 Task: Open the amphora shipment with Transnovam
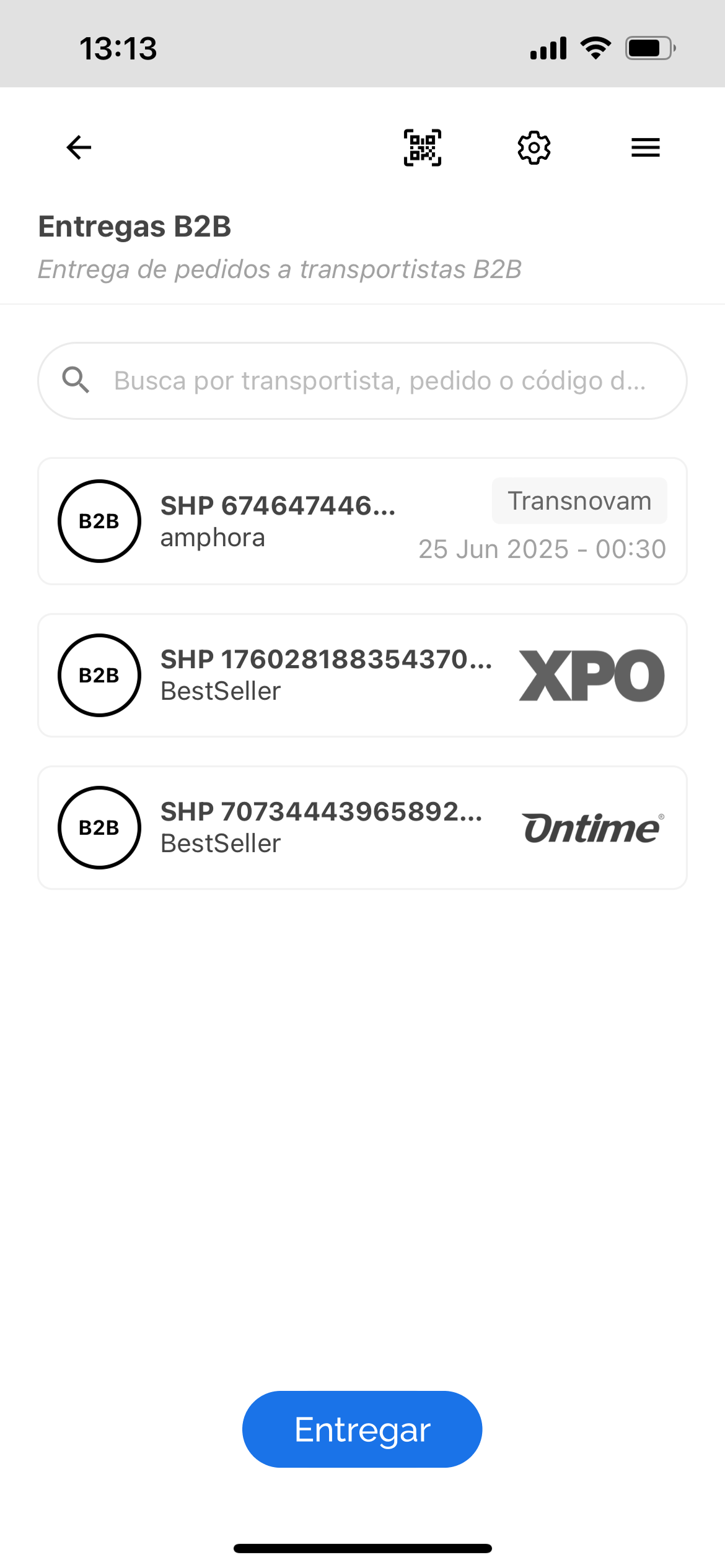(x=362, y=521)
